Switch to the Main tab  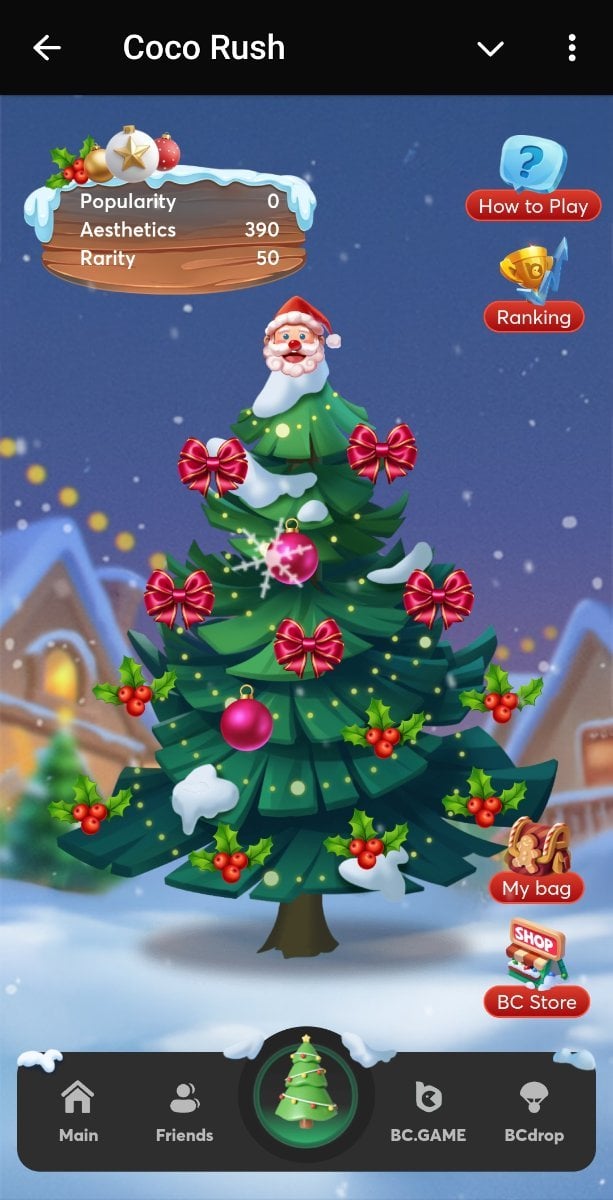coord(79,1111)
